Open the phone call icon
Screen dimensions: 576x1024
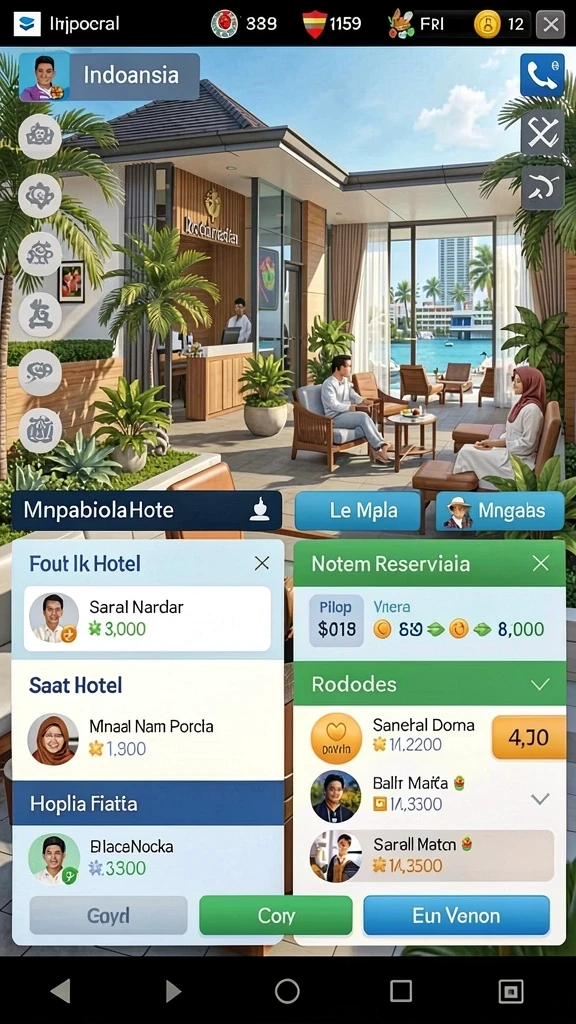[542, 76]
